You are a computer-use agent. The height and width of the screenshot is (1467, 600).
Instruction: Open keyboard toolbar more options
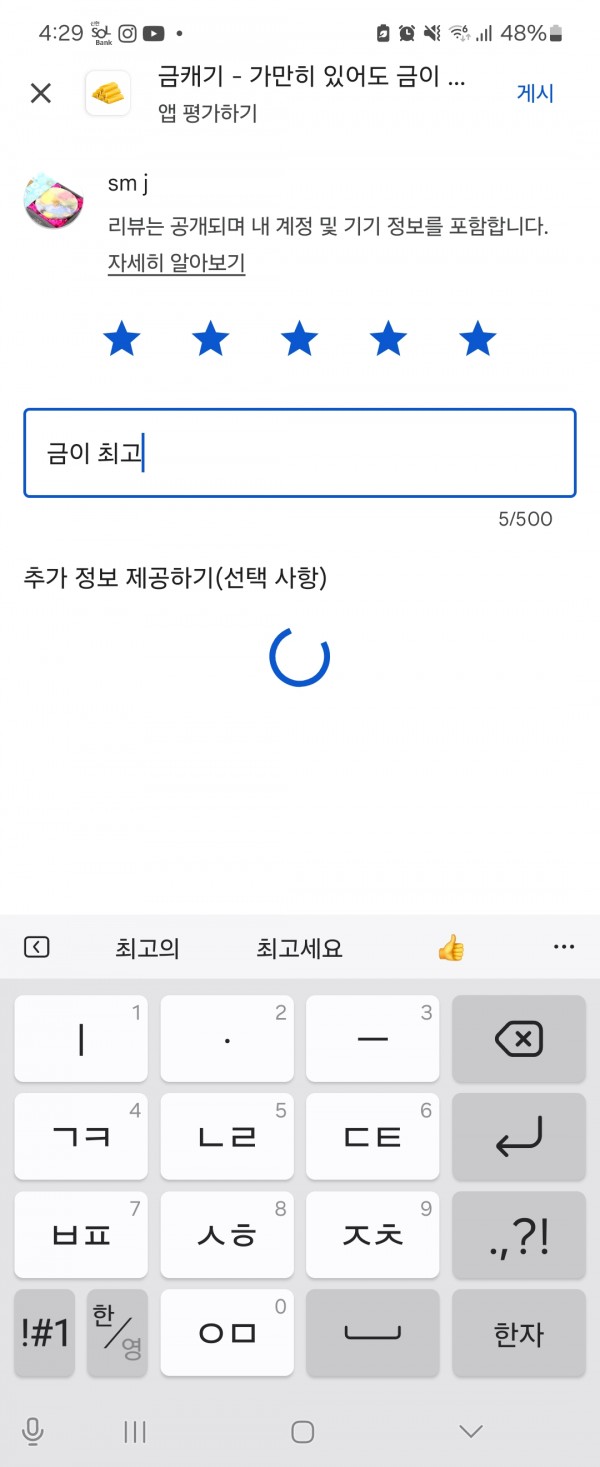click(x=564, y=947)
